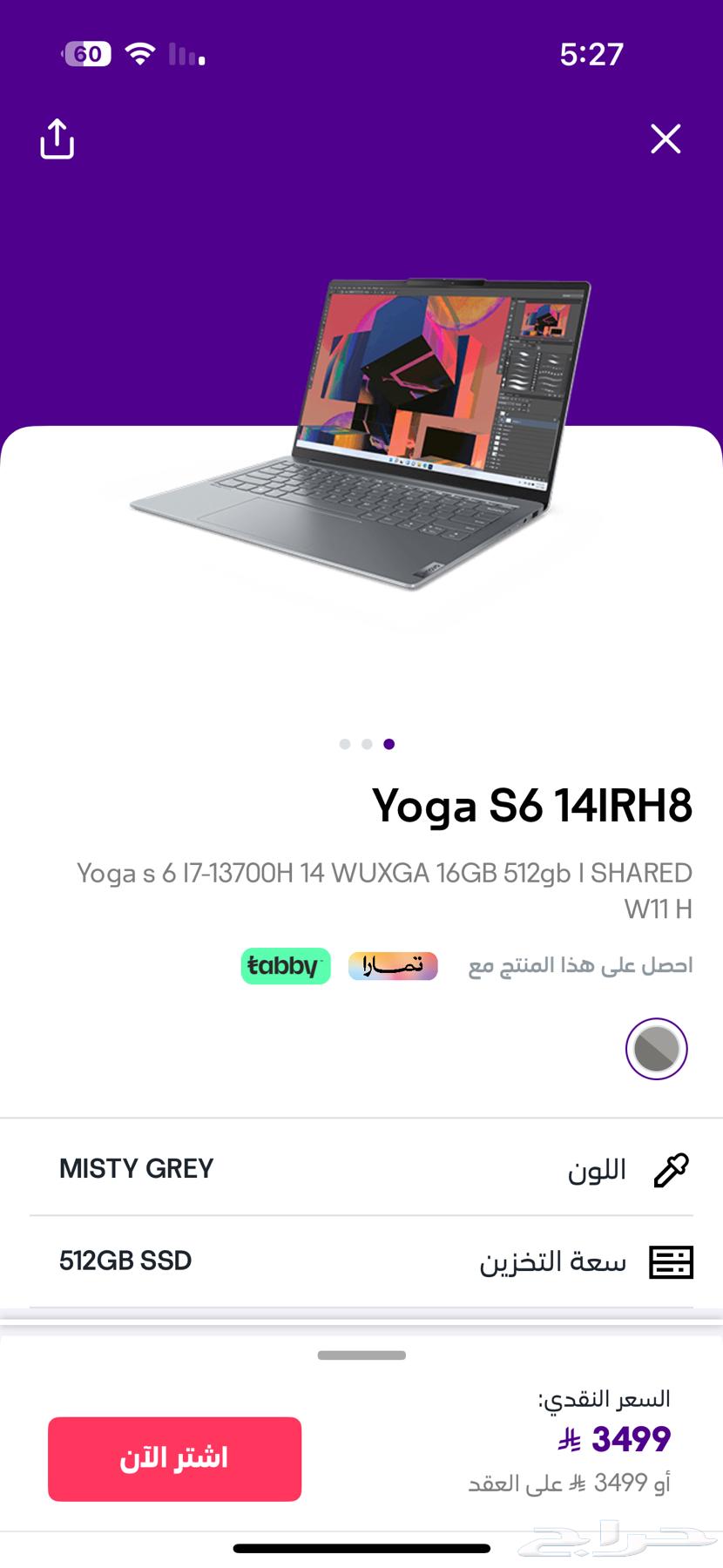Tap the cellular signal icon in the status bar
The height and width of the screenshot is (1568, 723).
tap(186, 54)
